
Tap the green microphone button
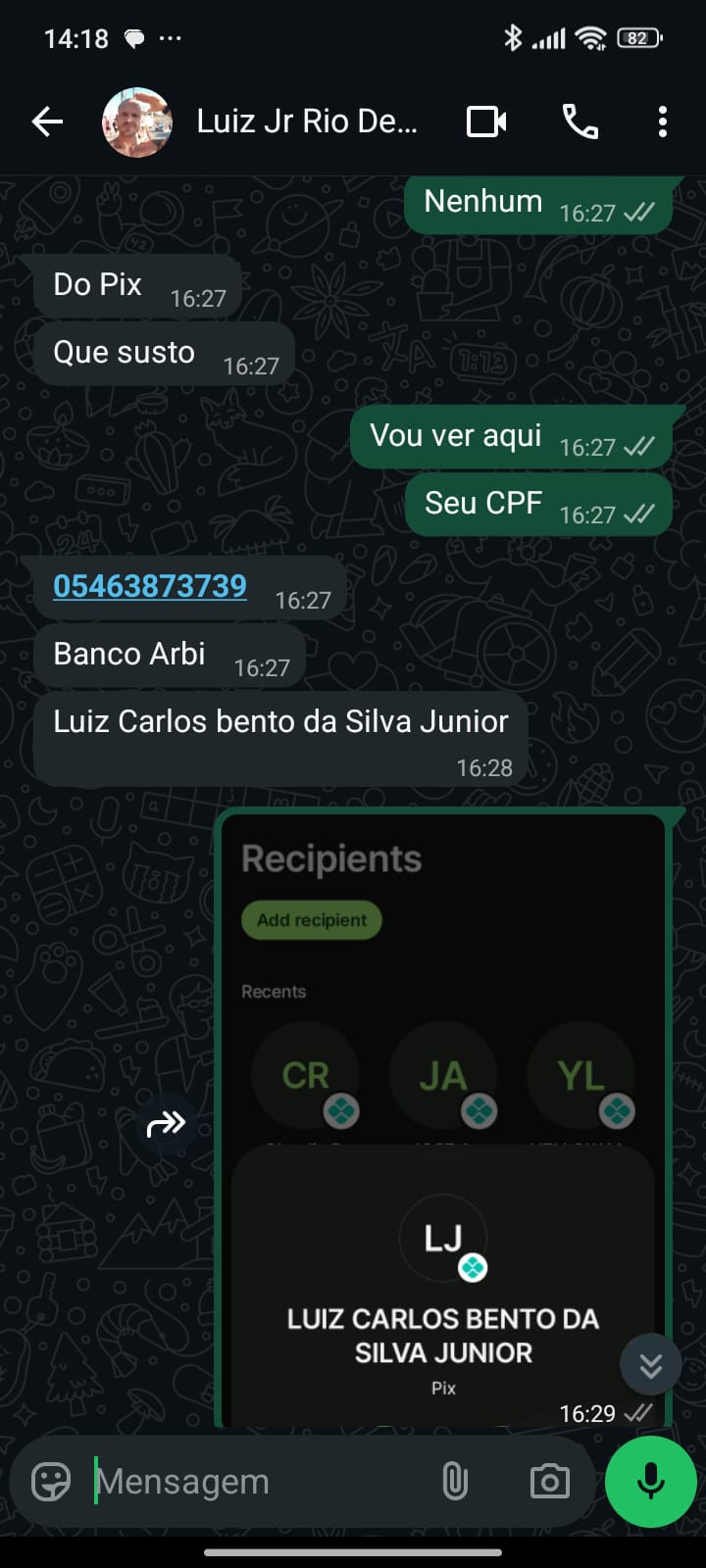(651, 1482)
